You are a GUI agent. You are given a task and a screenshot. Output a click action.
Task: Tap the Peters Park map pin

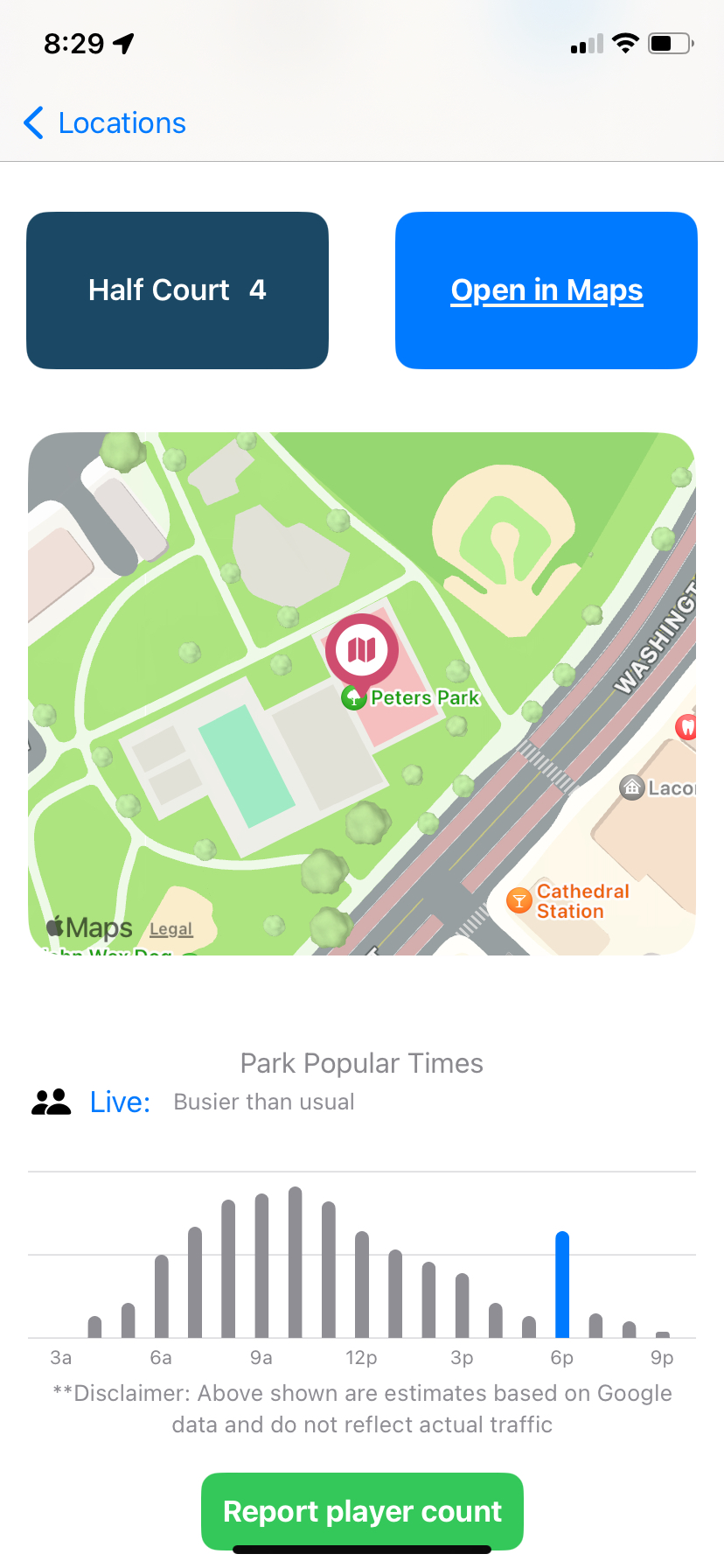coord(362,651)
